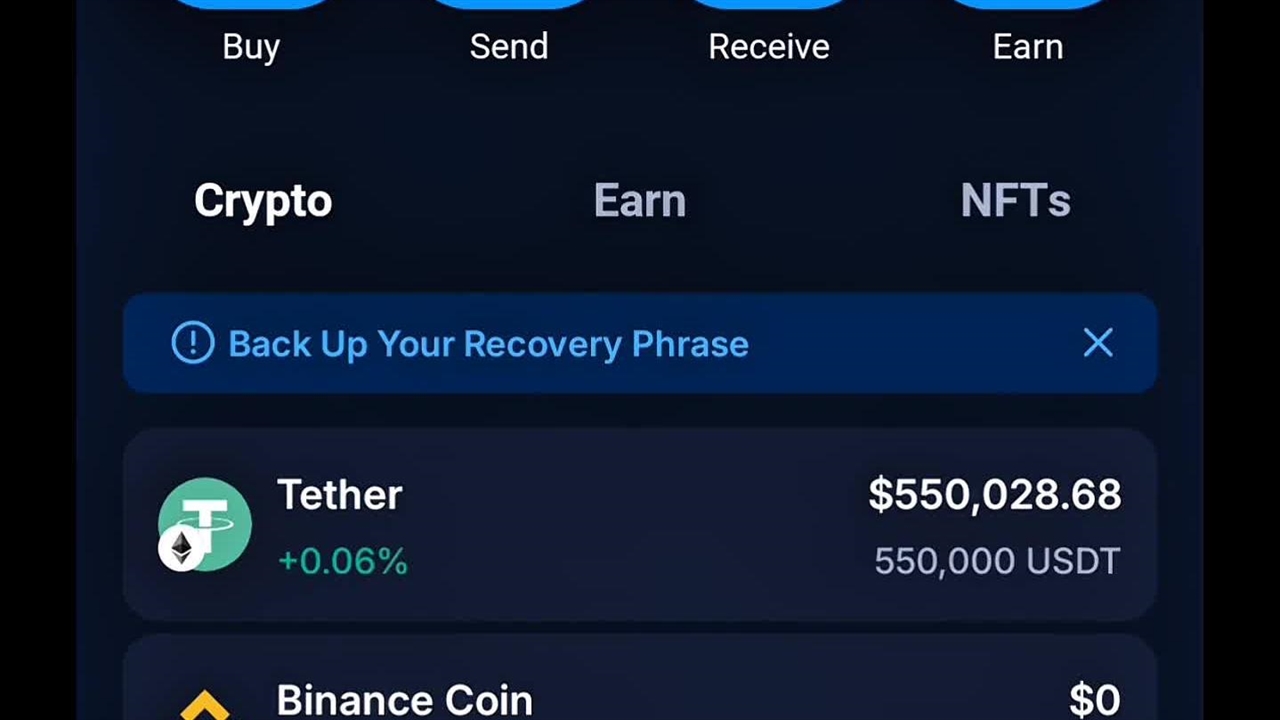The height and width of the screenshot is (720, 1280).
Task: Switch to the NFTs tab
Action: click(1015, 201)
